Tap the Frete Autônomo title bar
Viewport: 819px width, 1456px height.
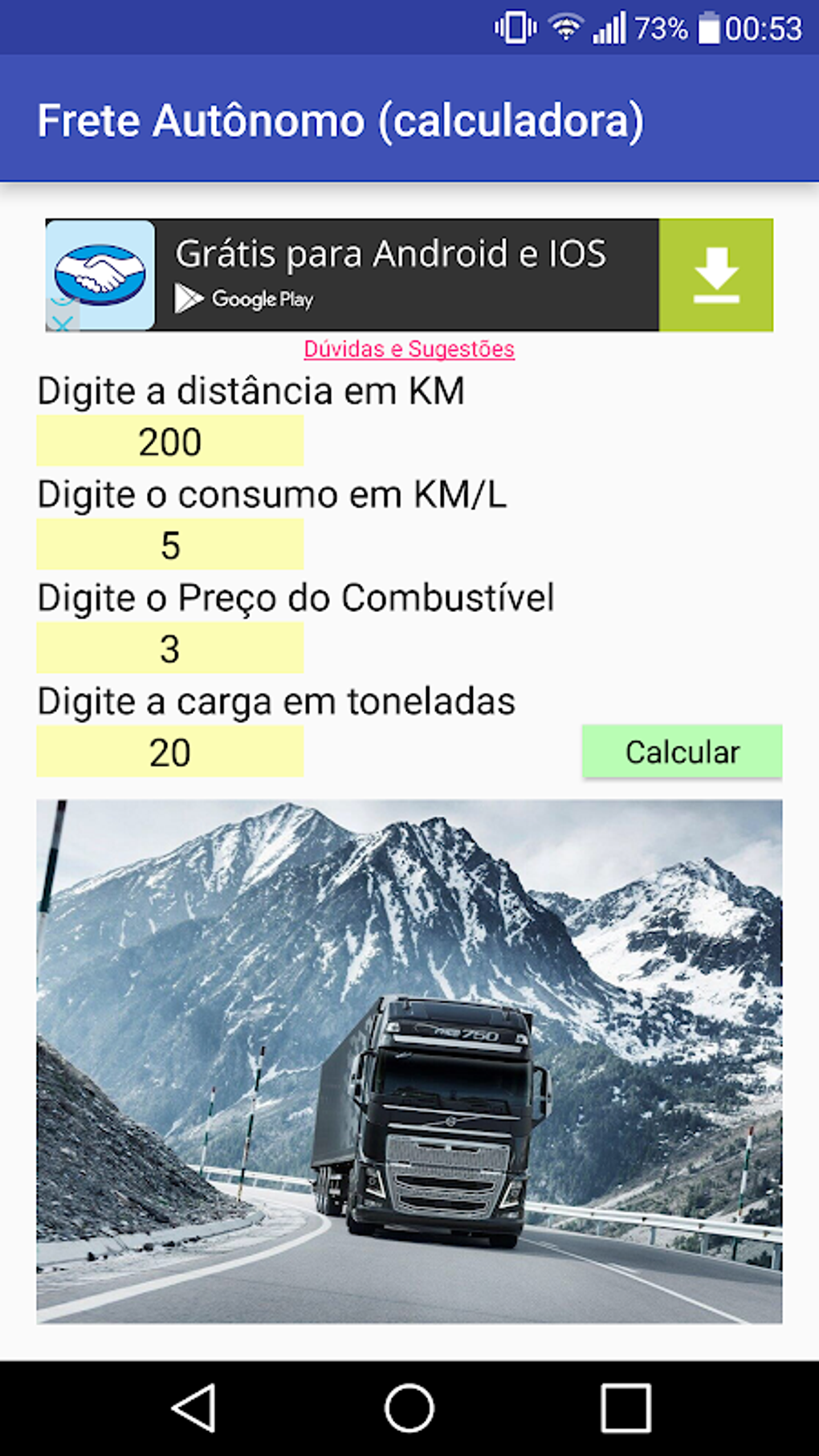coord(340,120)
